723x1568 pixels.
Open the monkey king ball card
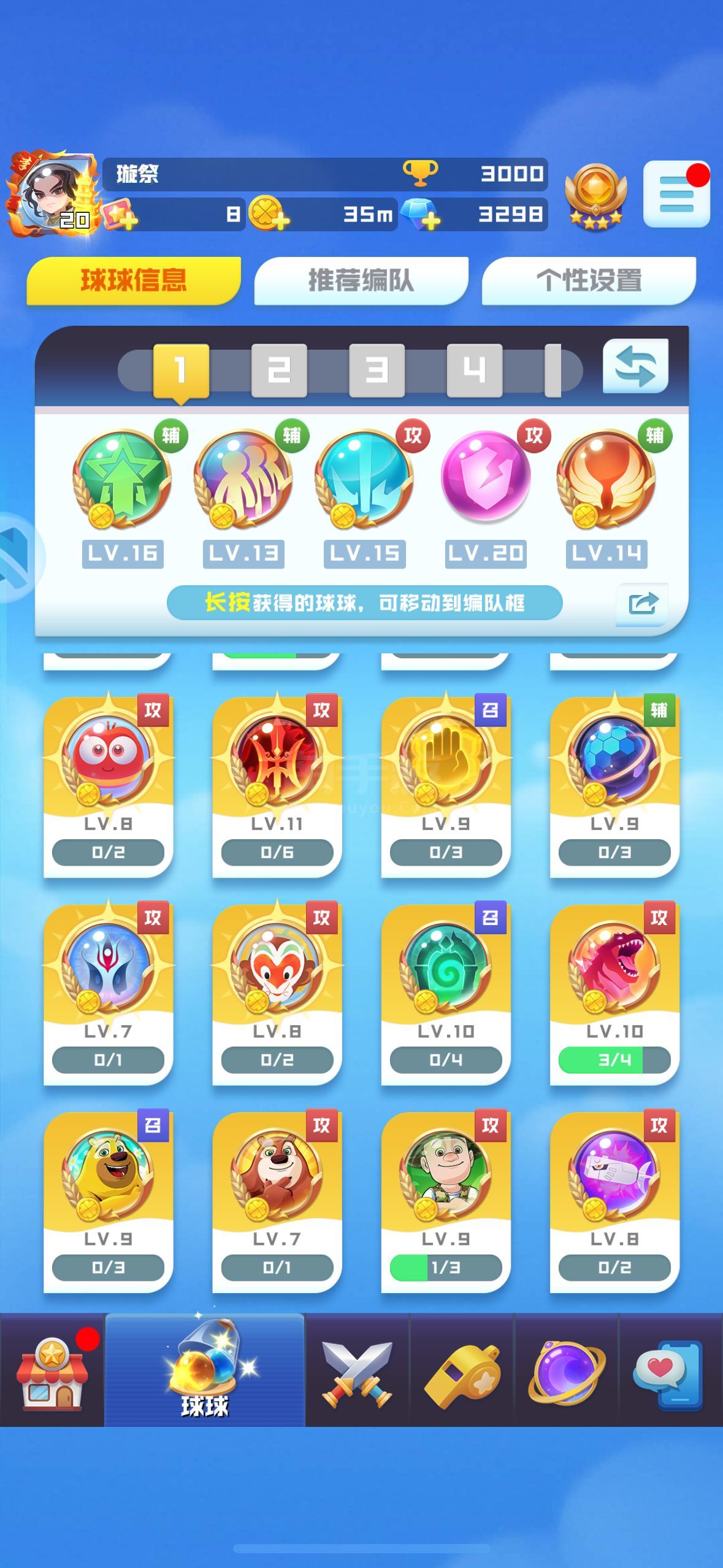[x=277, y=993]
